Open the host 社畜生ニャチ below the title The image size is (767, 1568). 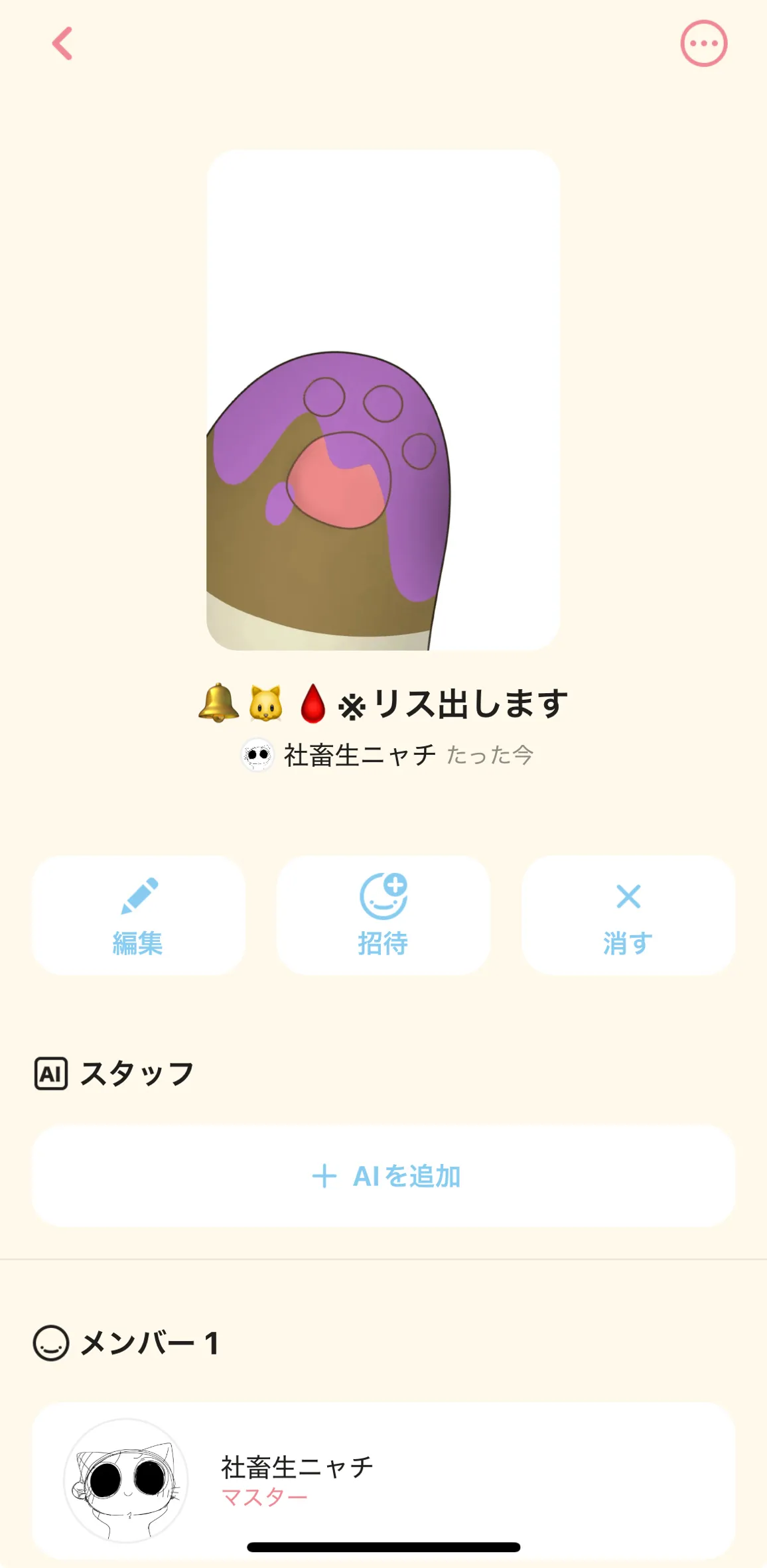(358, 755)
